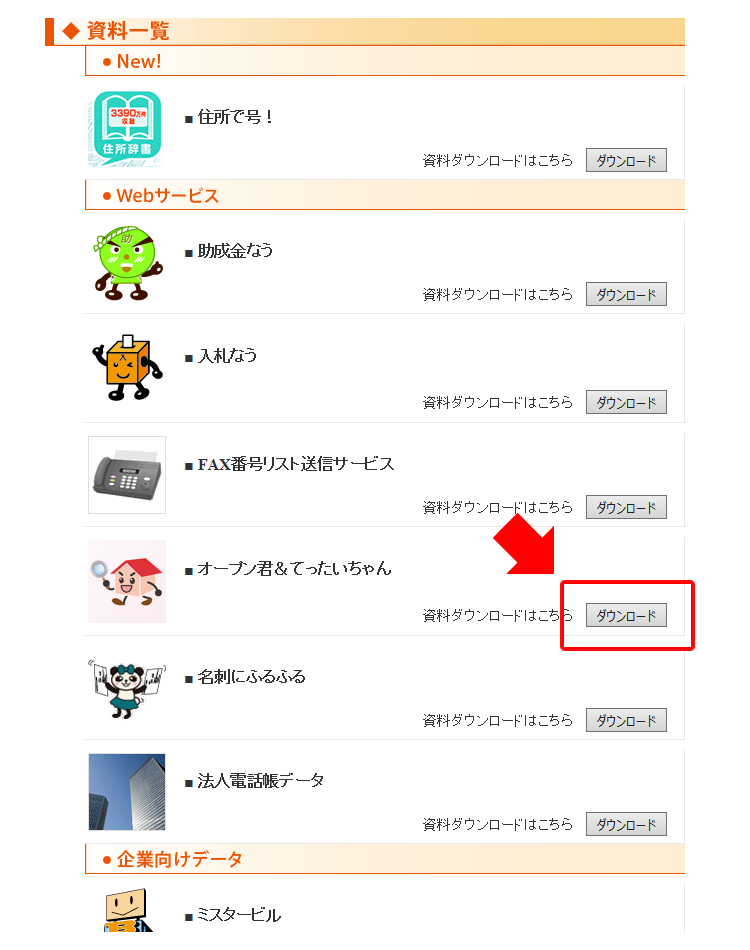Download the 住所で号！ material
The height and width of the screenshot is (950, 750).
(x=626, y=161)
